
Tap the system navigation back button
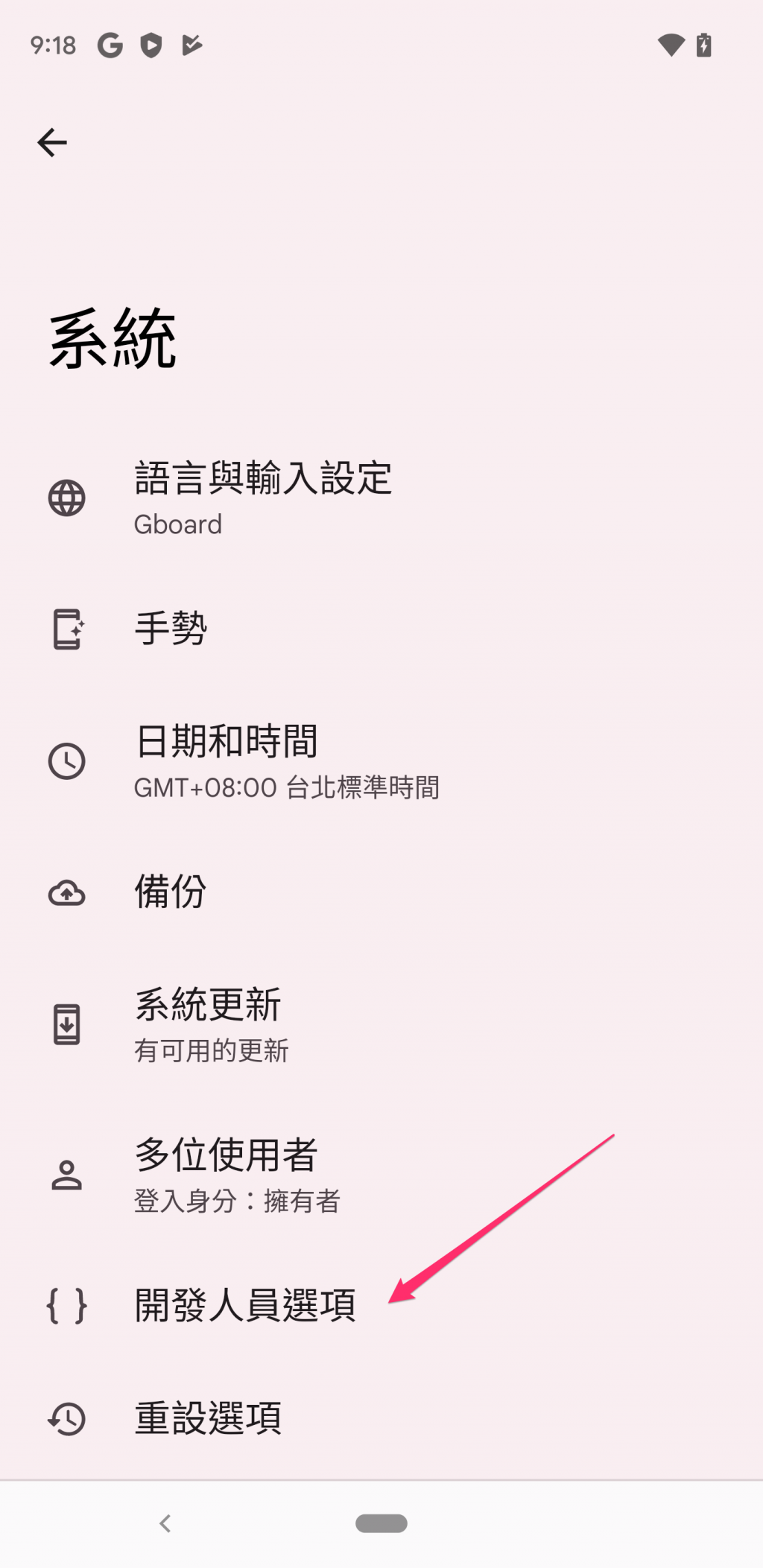pyautogui.click(x=165, y=1523)
